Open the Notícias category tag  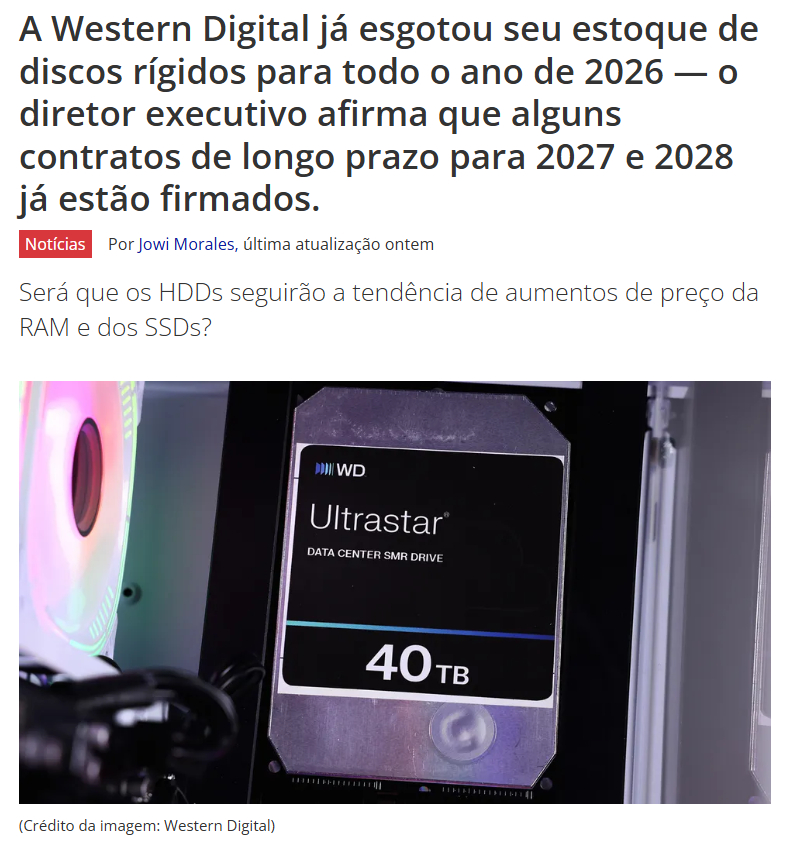pos(55,244)
